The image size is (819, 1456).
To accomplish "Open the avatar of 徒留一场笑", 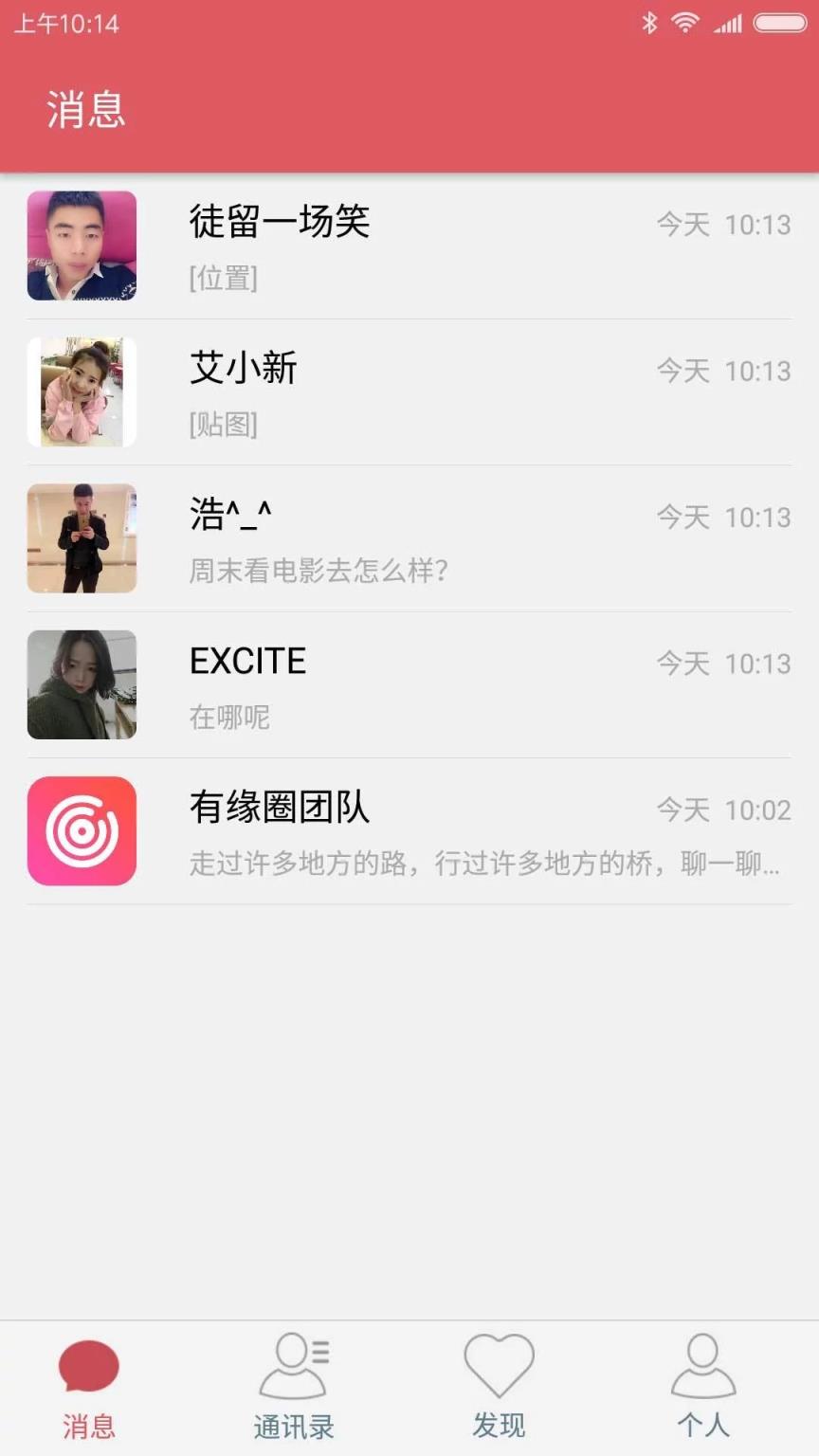I will pos(82,246).
